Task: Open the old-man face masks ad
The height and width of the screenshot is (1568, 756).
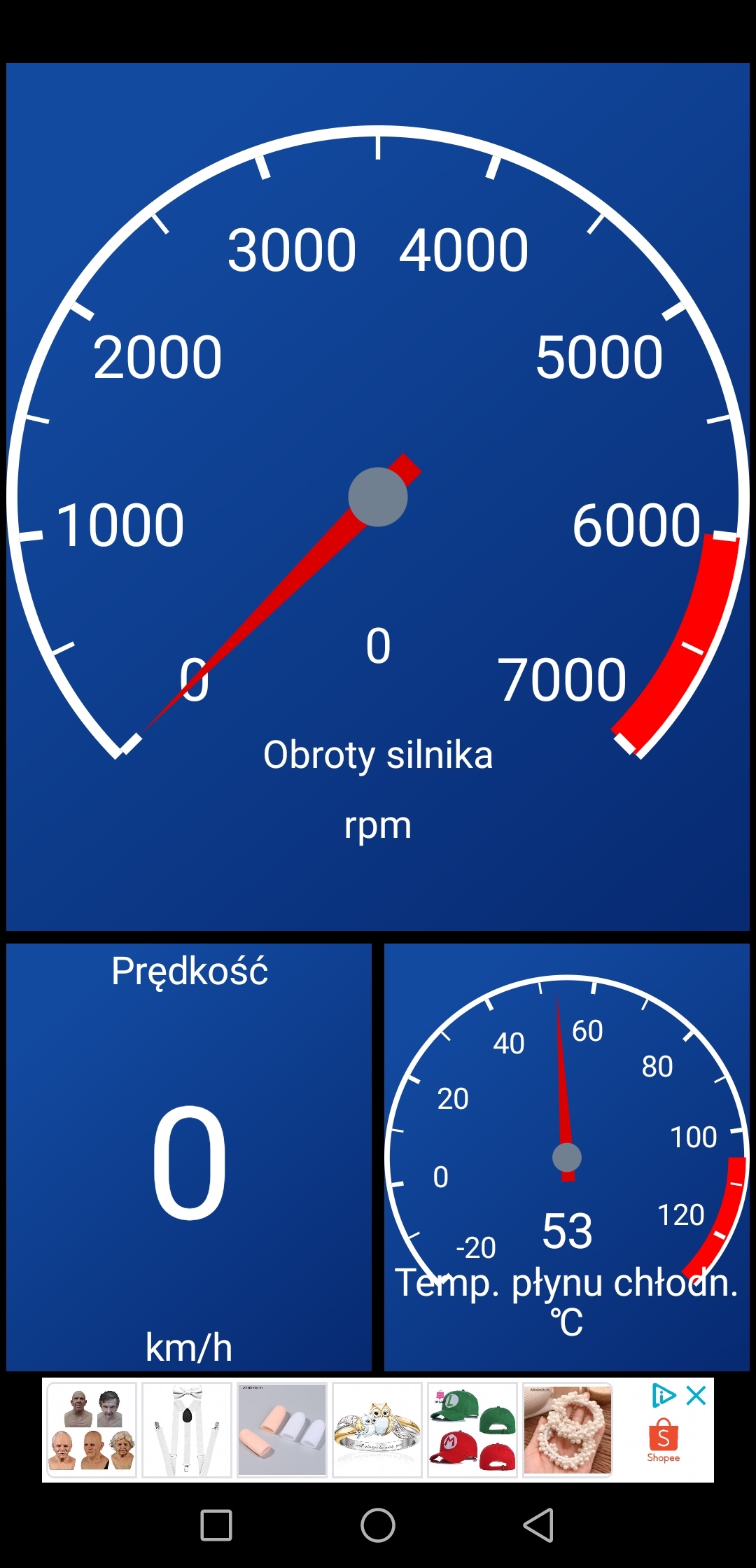Action: click(x=92, y=1430)
